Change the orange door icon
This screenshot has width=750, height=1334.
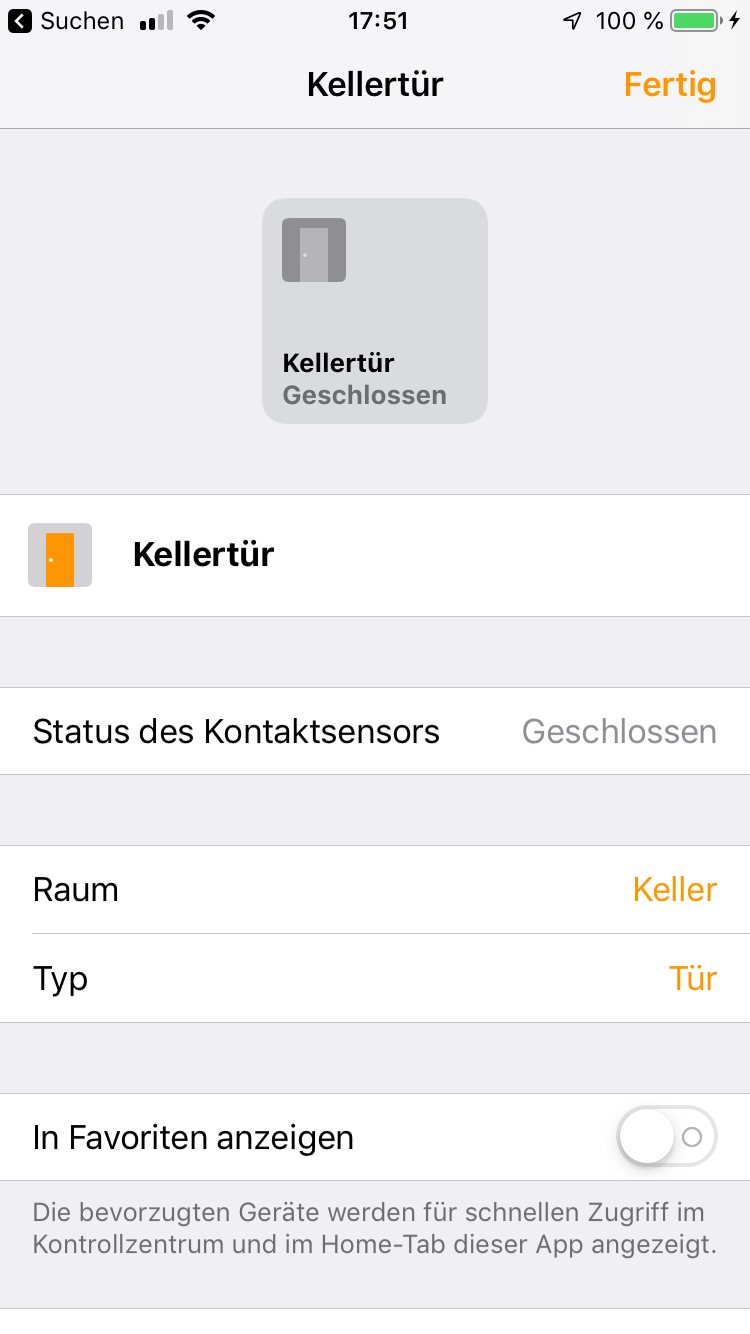point(60,555)
